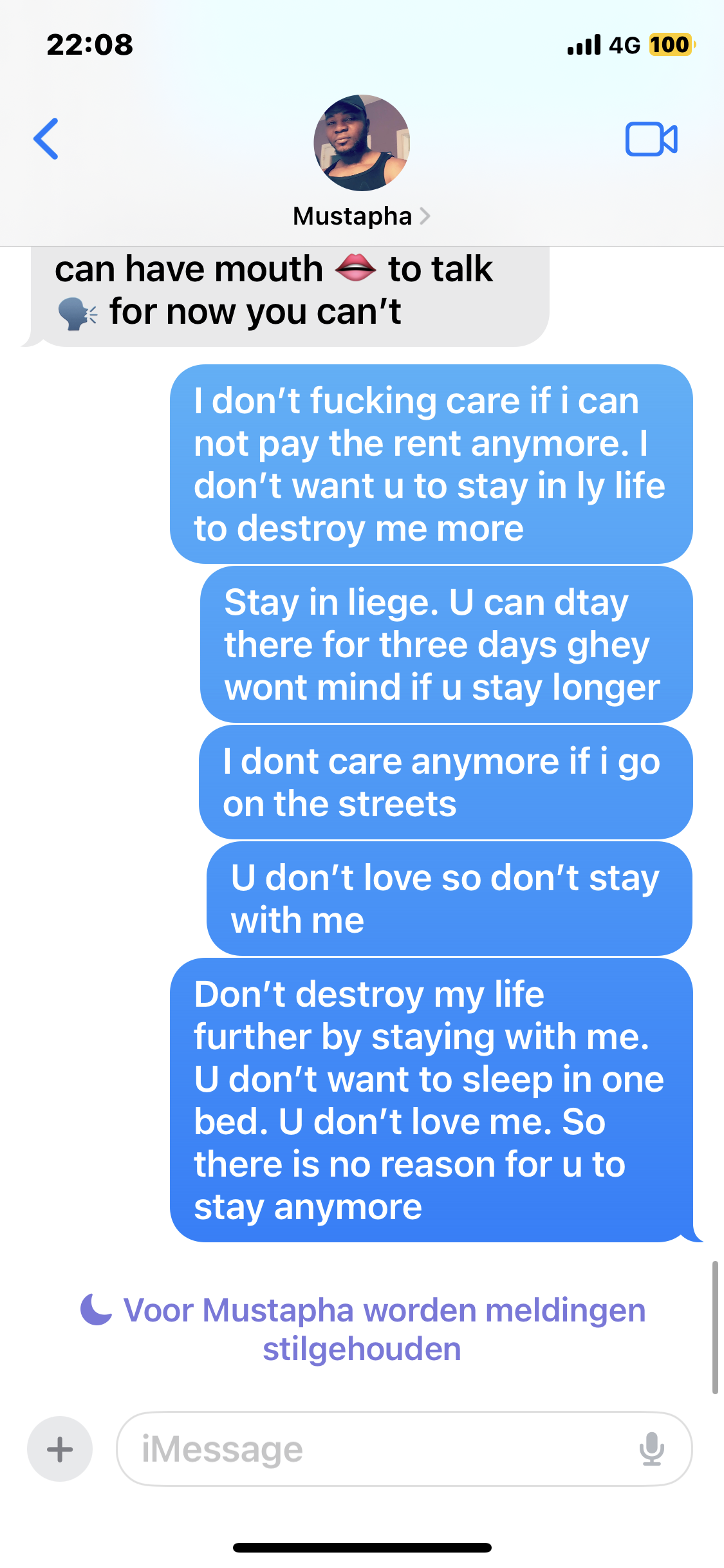Record an audio message with the microphone

[x=651, y=1449]
